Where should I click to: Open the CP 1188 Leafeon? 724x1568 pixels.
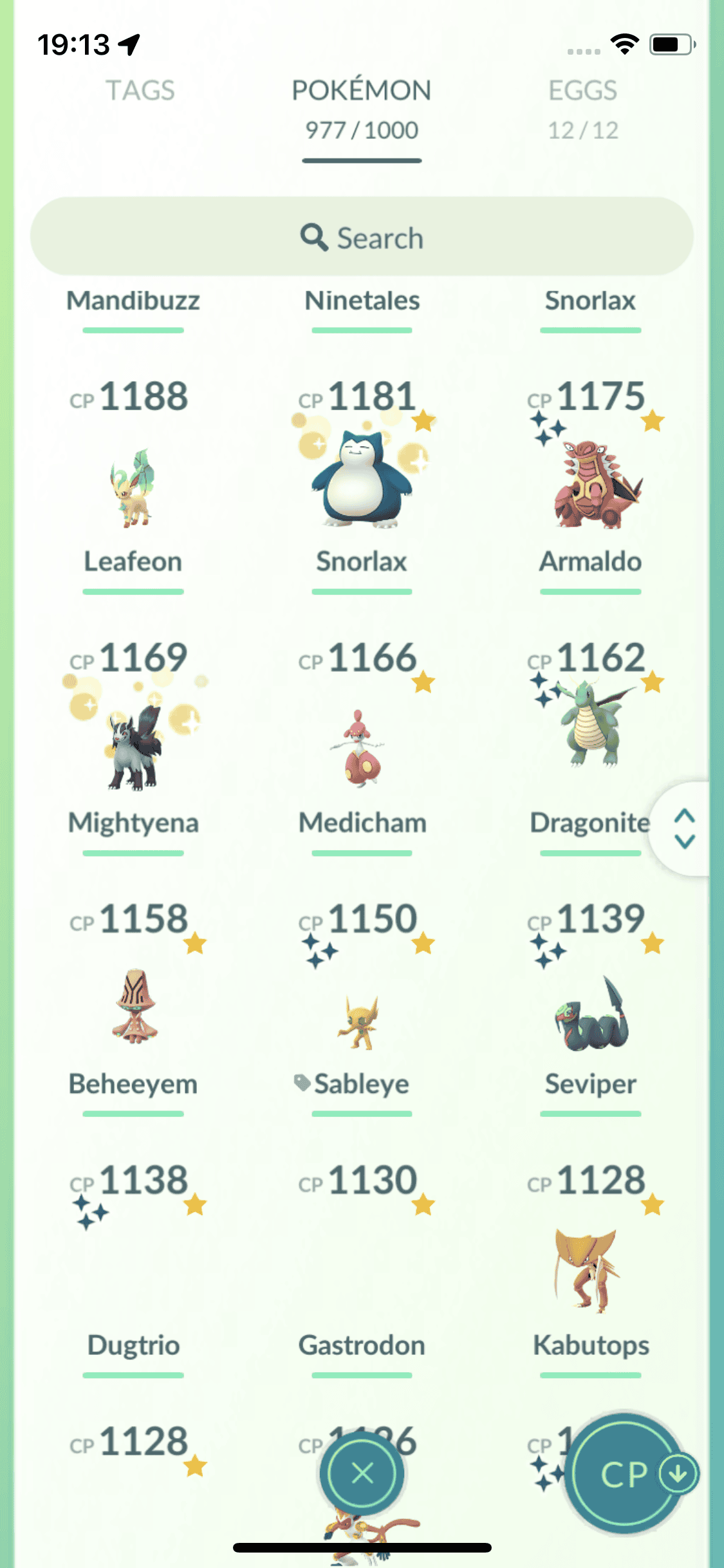[133, 487]
